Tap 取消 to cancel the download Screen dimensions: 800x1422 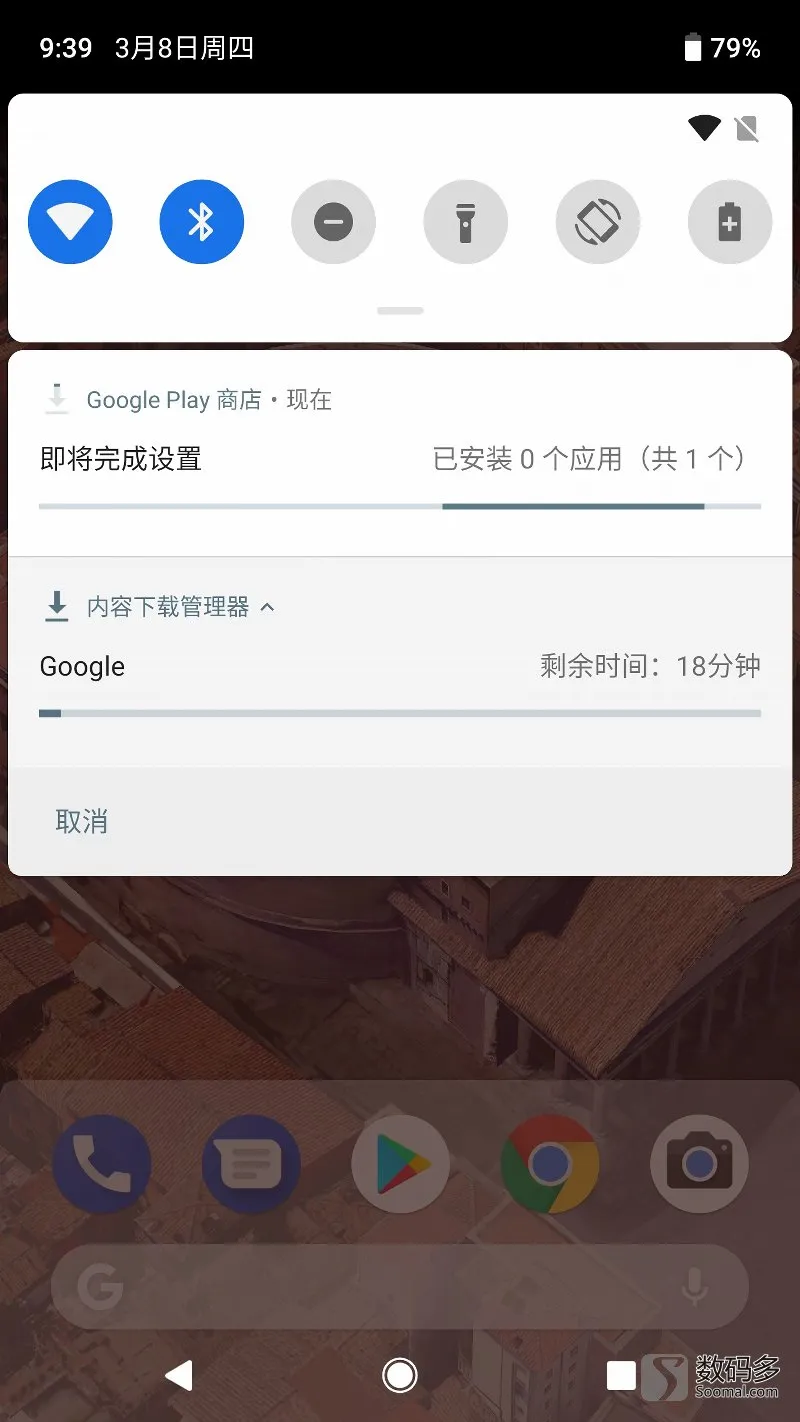[x=82, y=822]
